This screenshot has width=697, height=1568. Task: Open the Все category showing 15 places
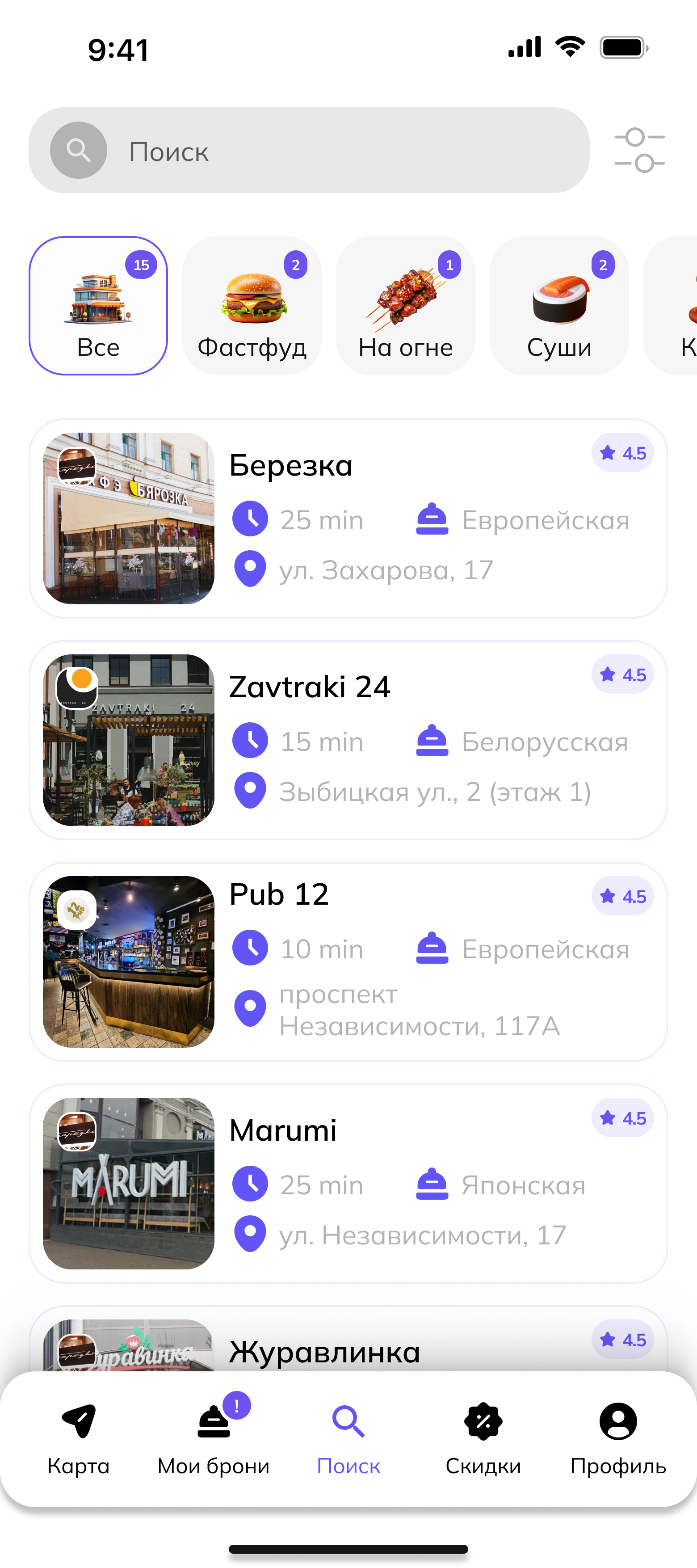[x=99, y=303]
